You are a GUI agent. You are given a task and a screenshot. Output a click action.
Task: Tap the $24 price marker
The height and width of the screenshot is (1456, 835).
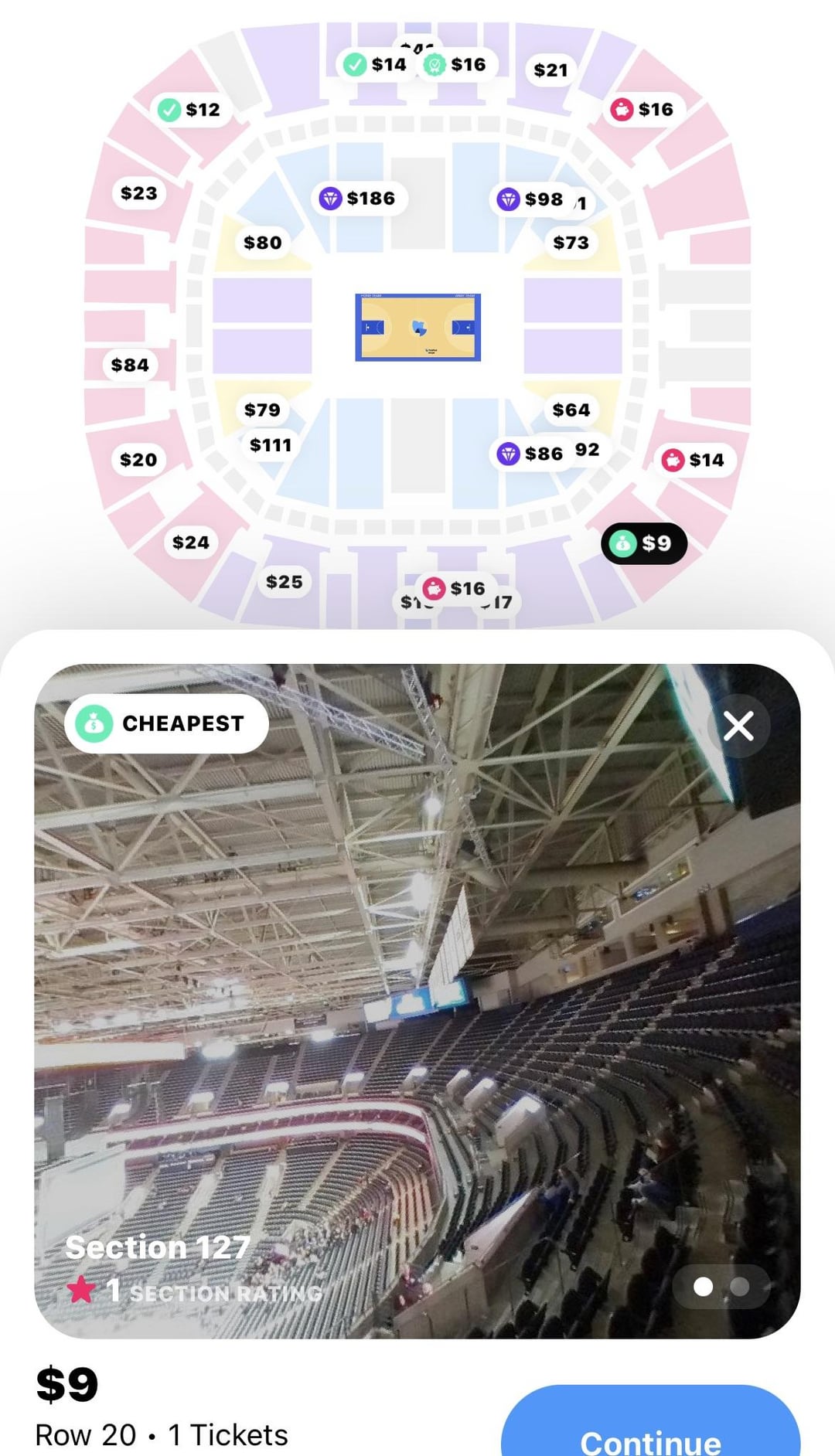click(x=191, y=543)
